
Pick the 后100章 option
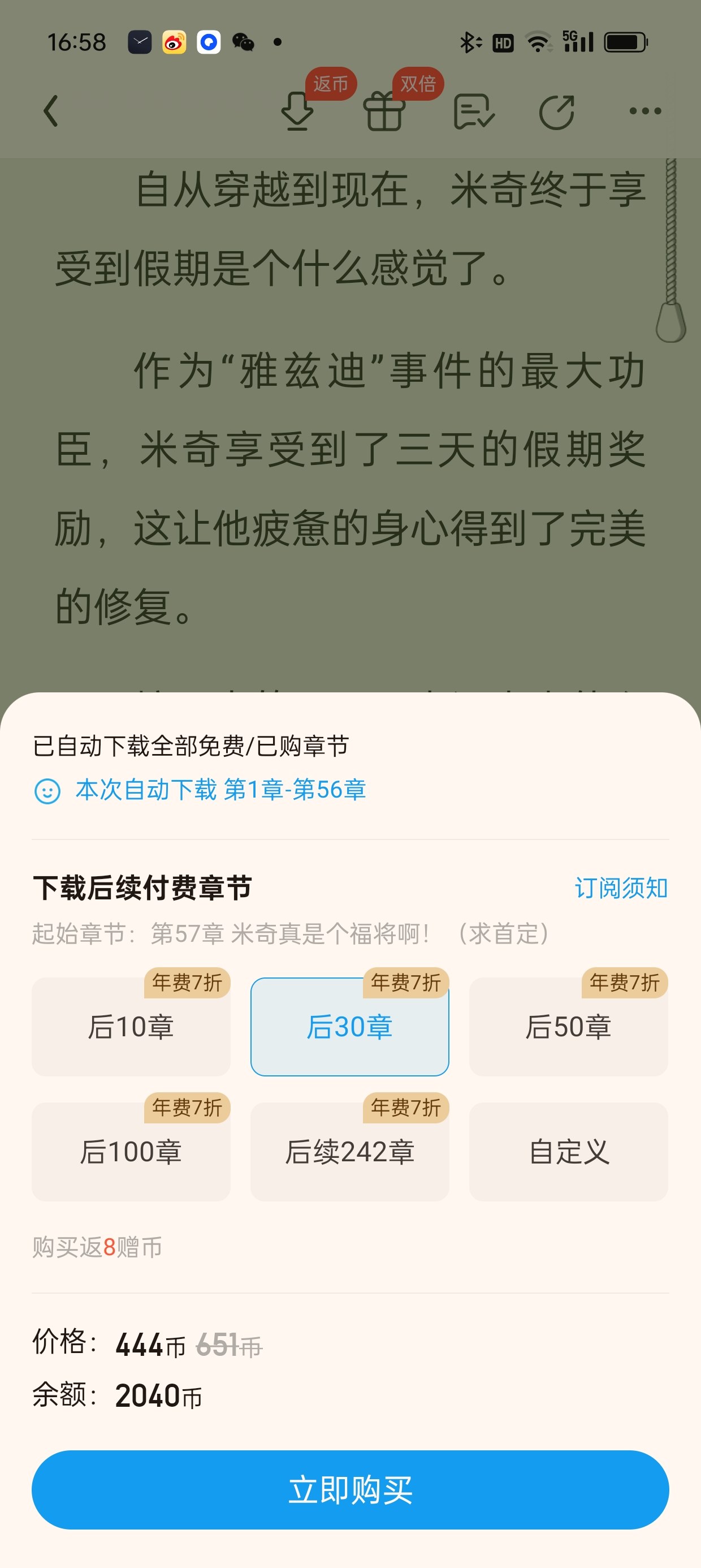point(131,1151)
